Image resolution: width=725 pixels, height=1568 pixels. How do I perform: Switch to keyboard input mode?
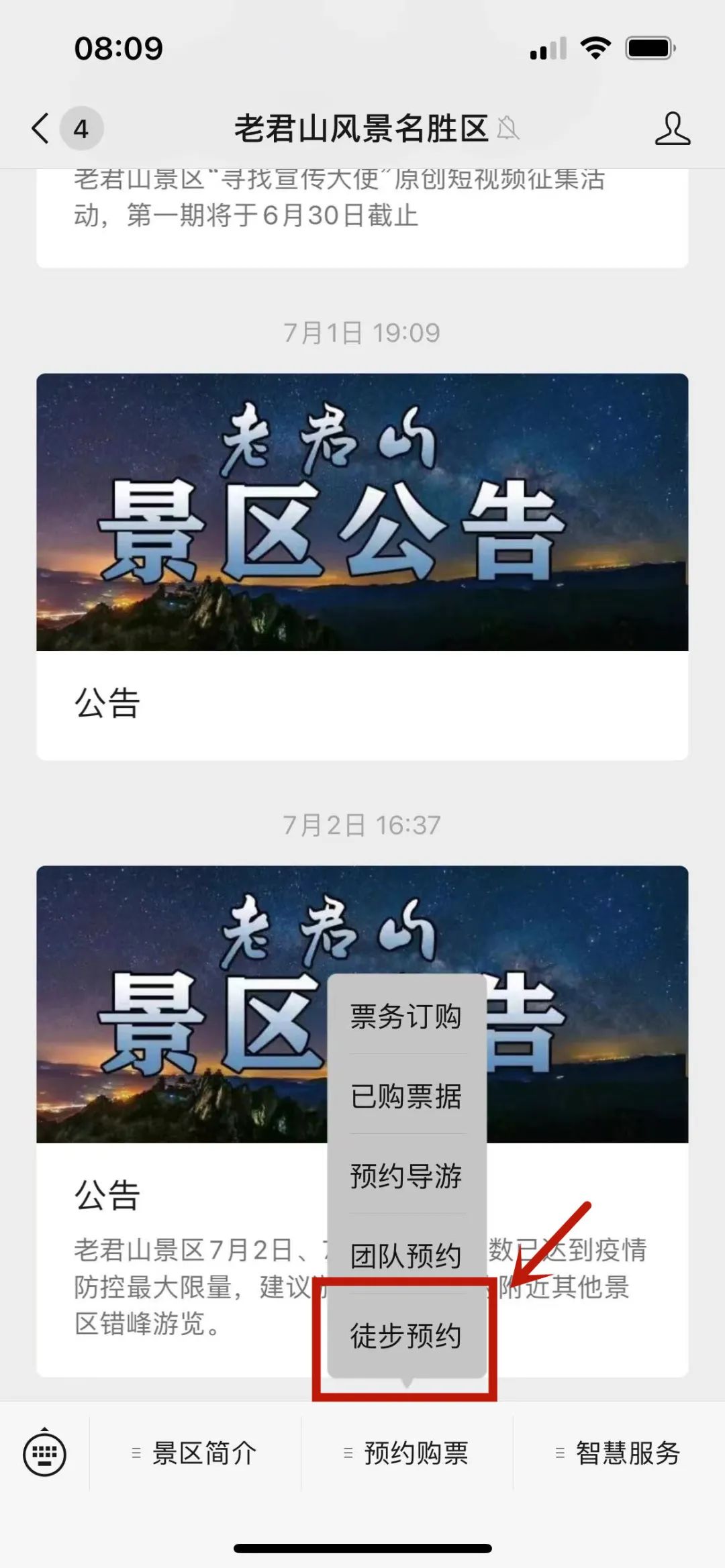[x=45, y=1454]
